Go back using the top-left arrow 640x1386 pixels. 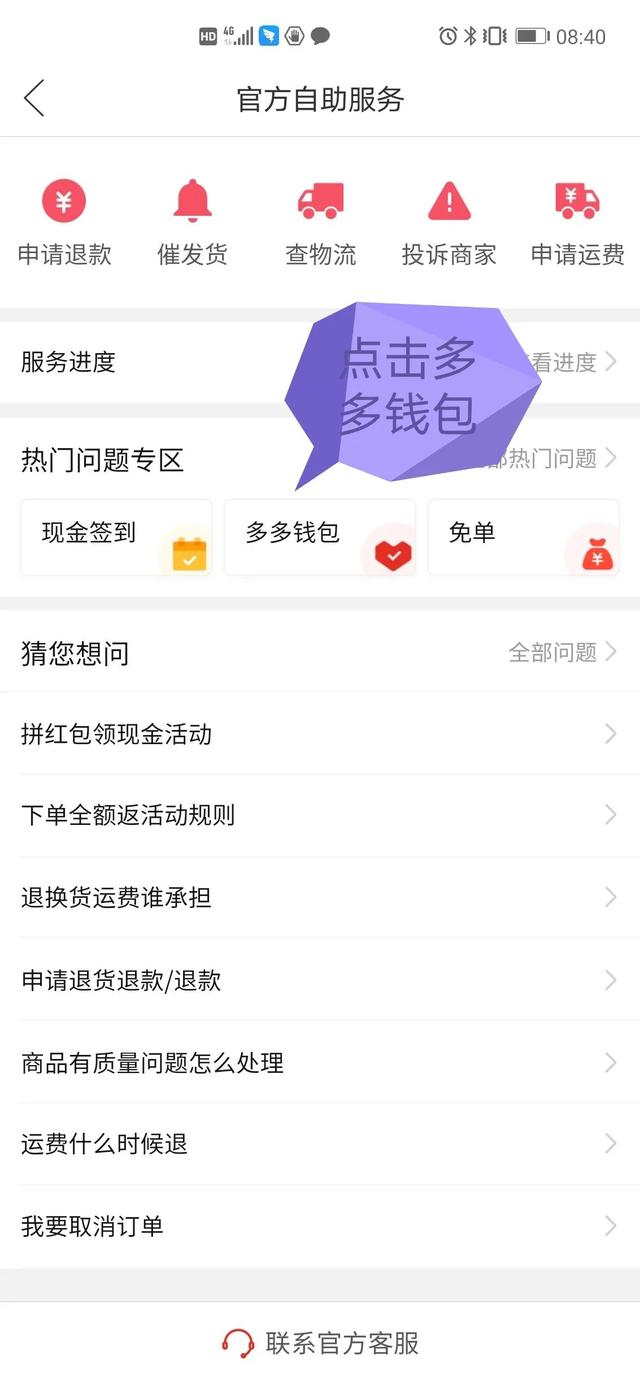coord(34,99)
